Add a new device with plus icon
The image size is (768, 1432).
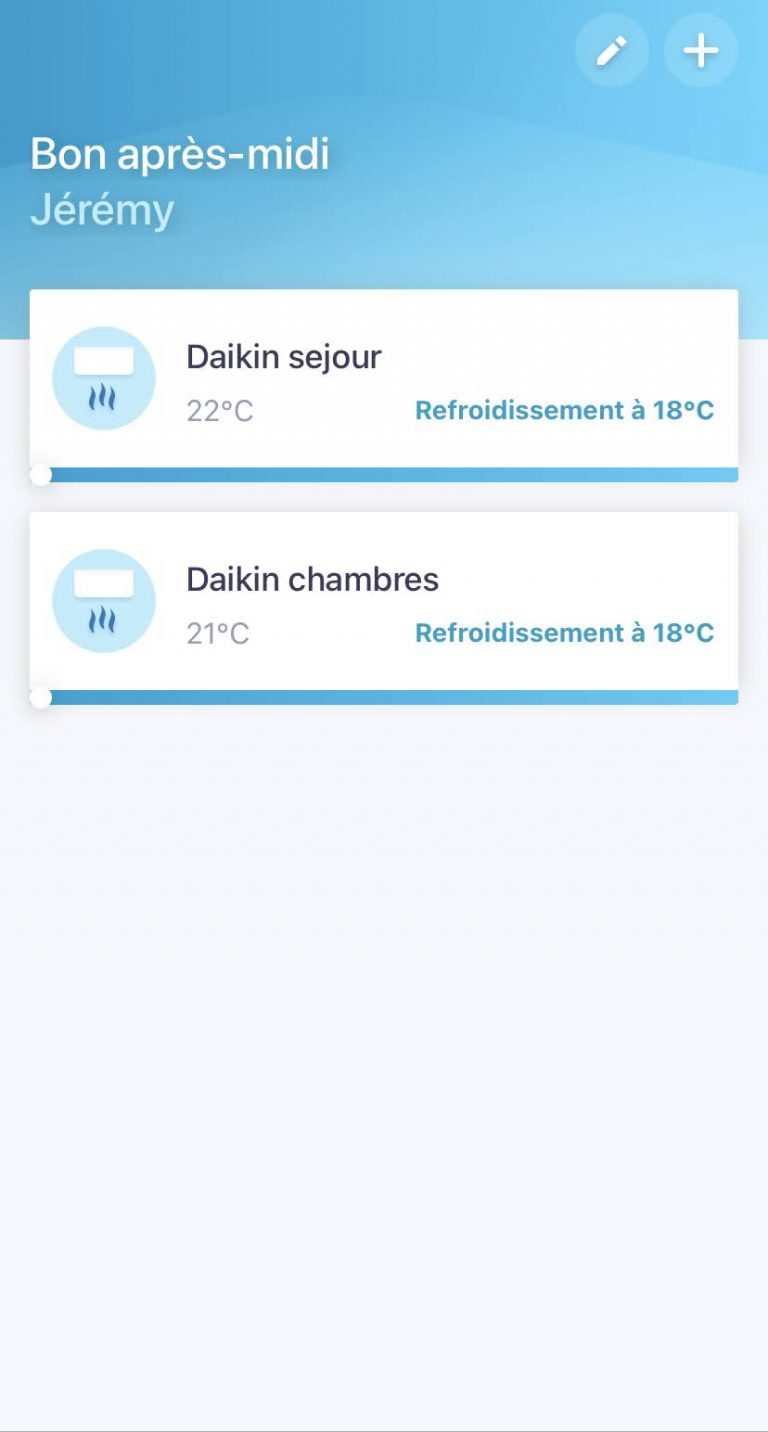tap(701, 50)
